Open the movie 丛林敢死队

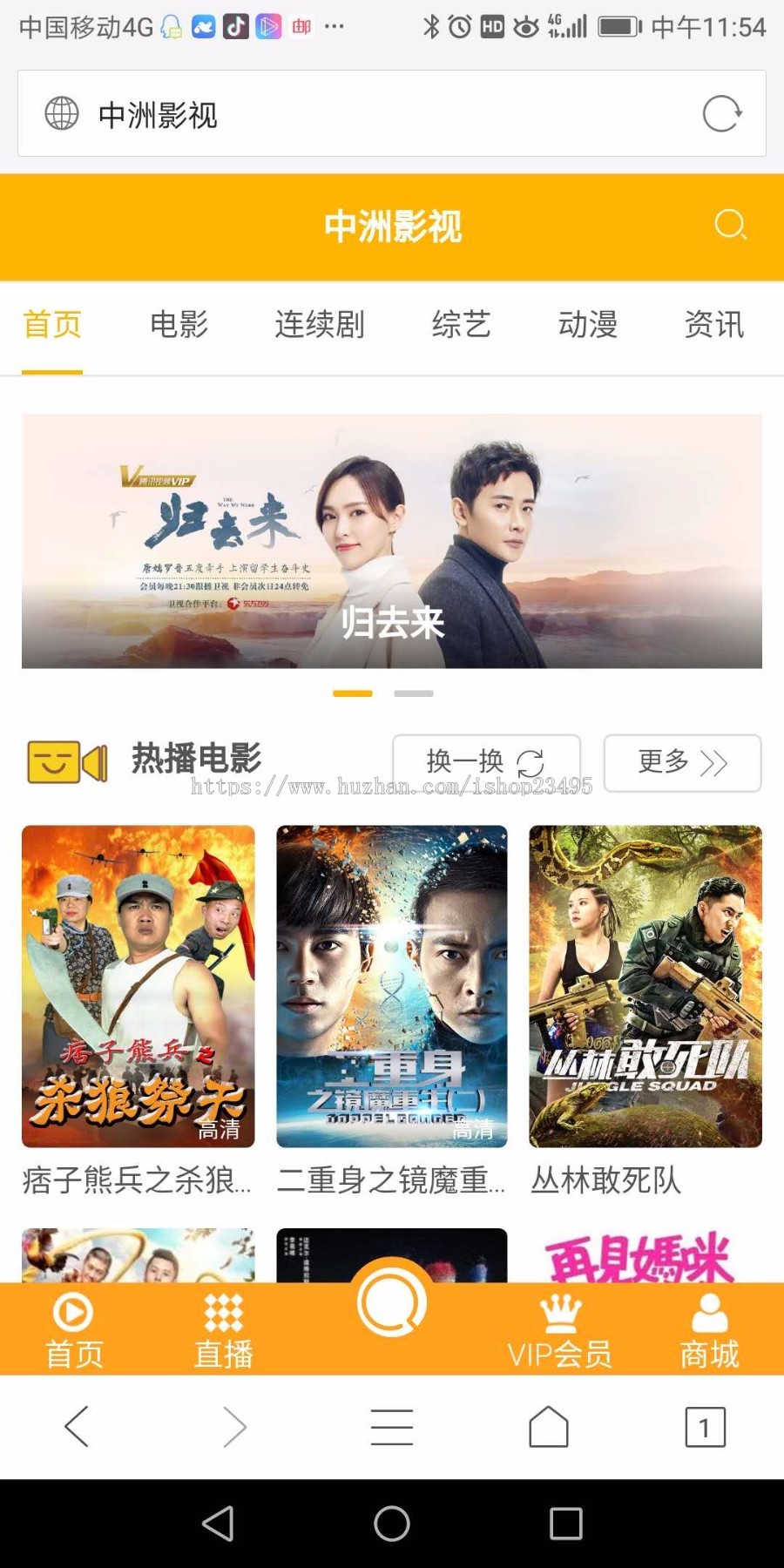[645, 986]
